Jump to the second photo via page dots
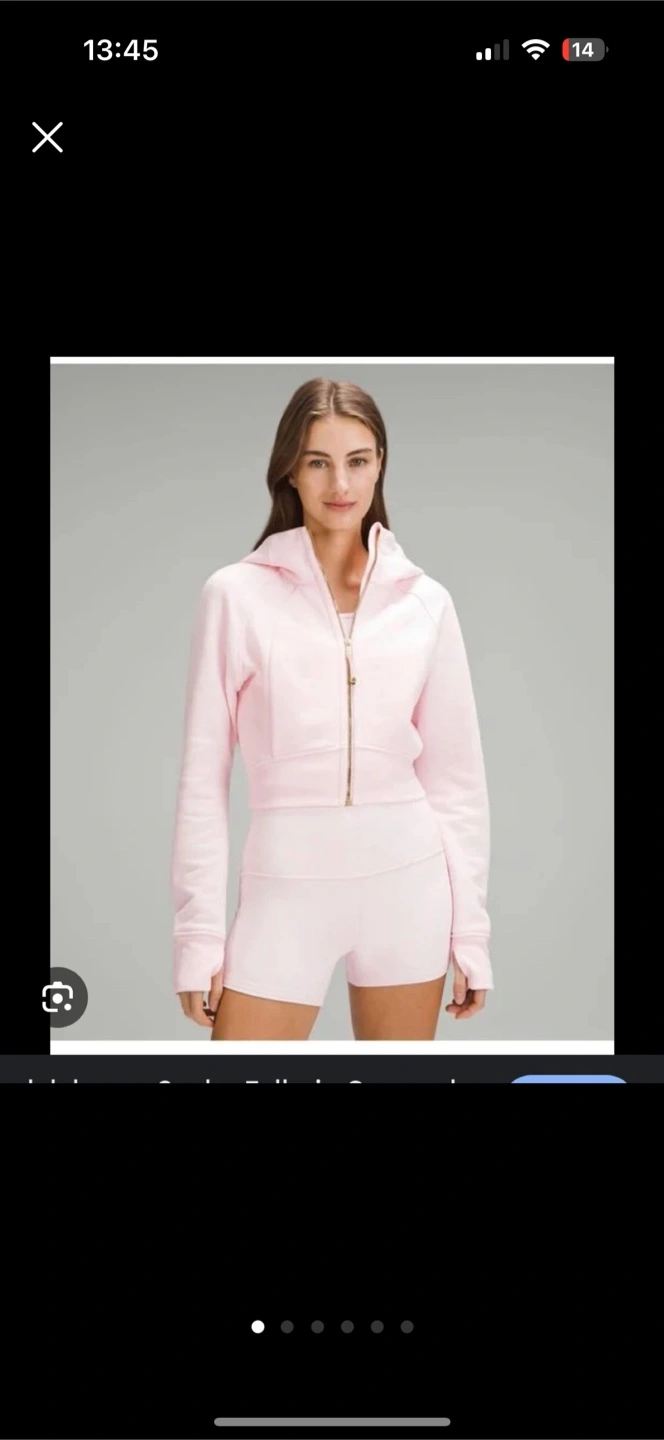 287,1327
